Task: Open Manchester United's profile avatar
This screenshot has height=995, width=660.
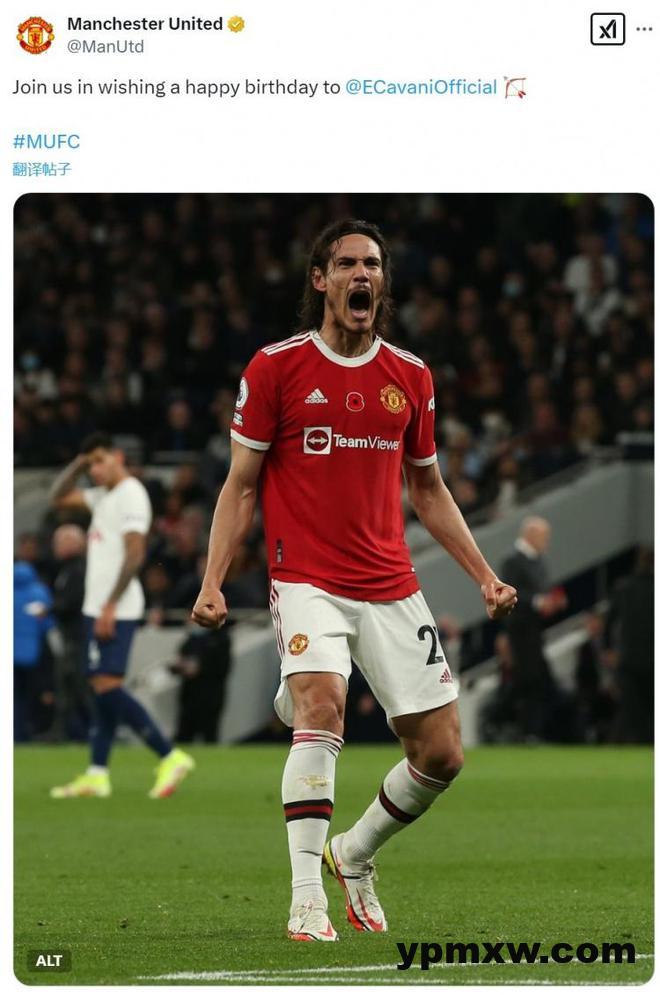Action: pyautogui.click(x=35, y=35)
